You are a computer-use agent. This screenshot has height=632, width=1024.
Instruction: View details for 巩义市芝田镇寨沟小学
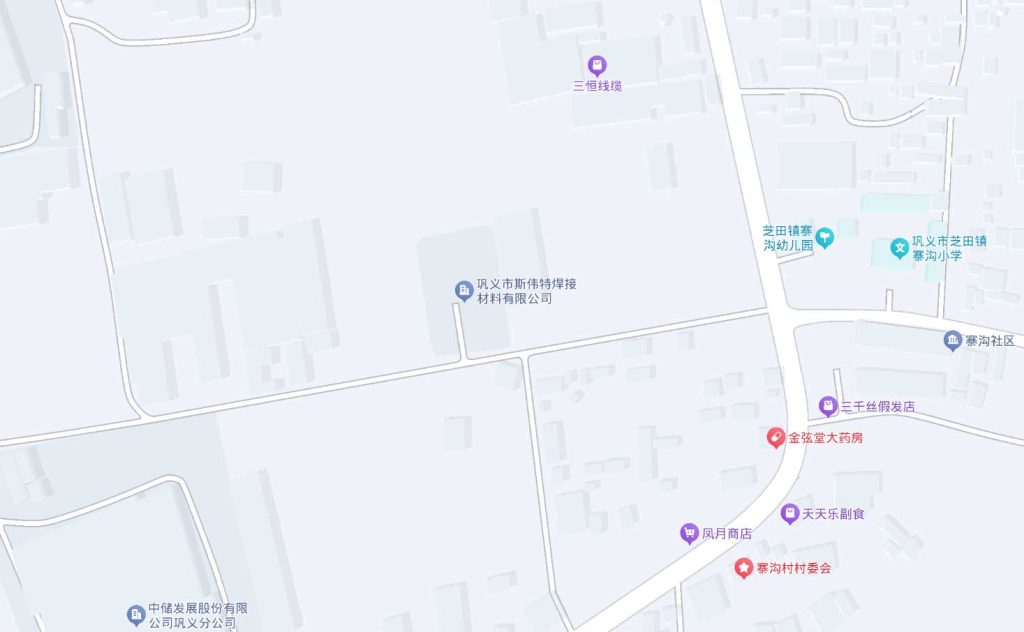(899, 246)
